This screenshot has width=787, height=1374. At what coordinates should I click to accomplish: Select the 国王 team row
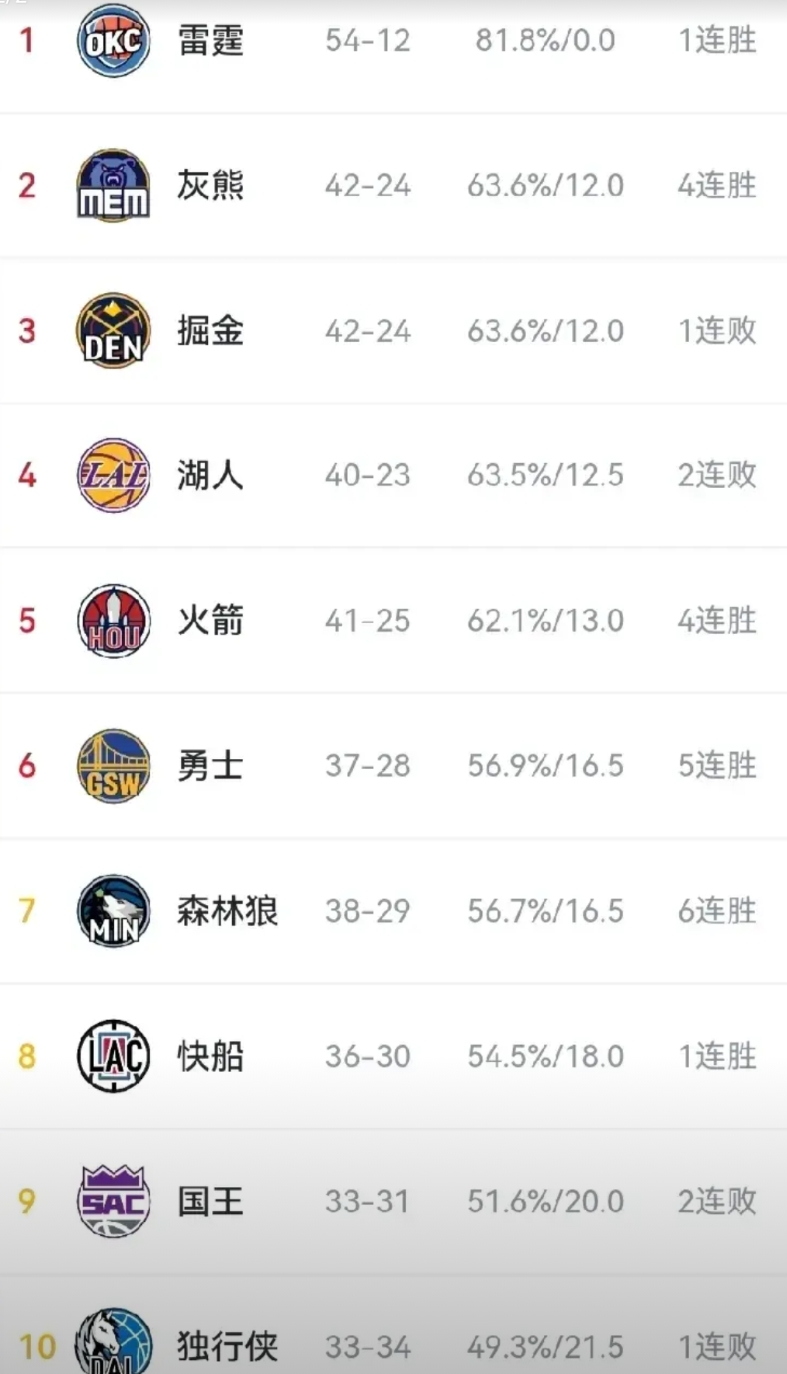tap(393, 1201)
